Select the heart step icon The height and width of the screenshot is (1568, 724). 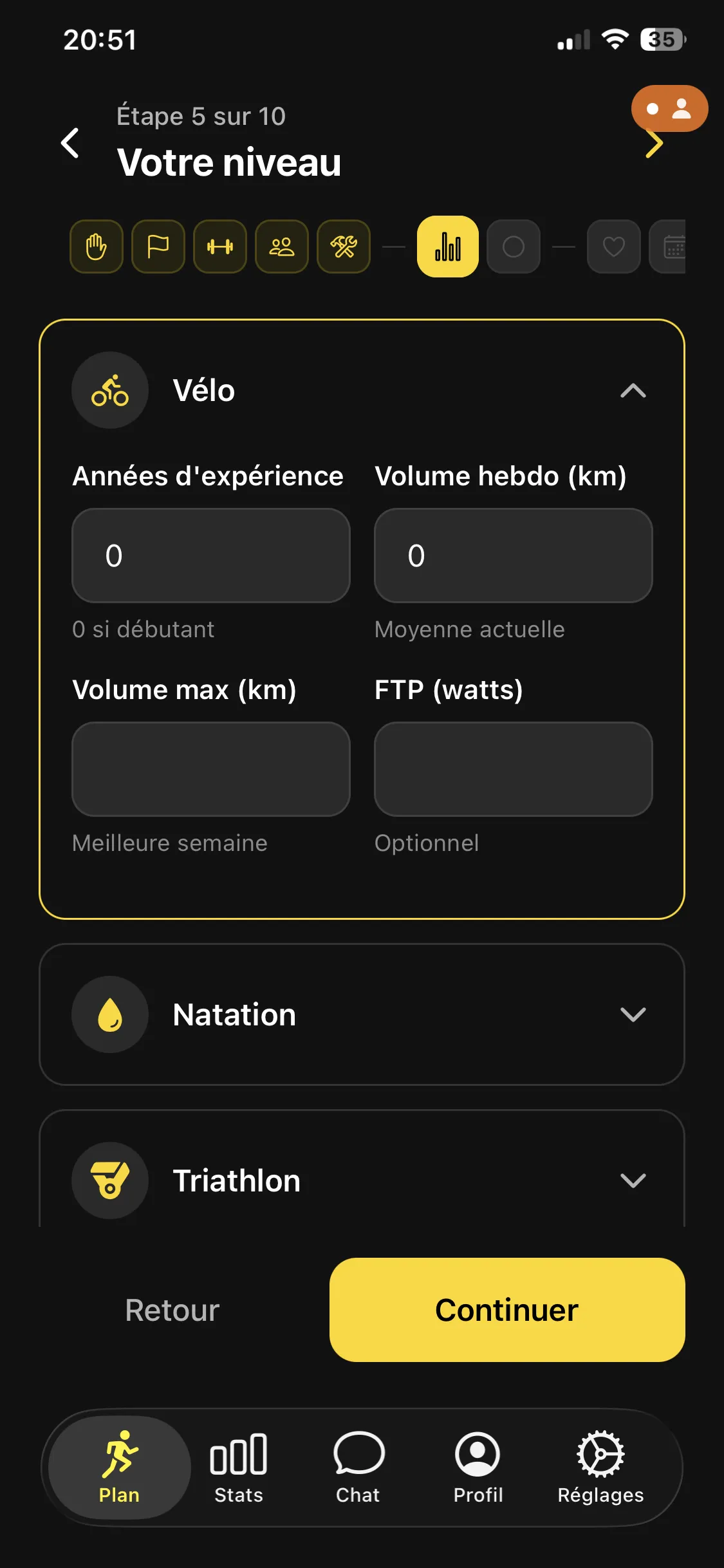click(613, 247)
